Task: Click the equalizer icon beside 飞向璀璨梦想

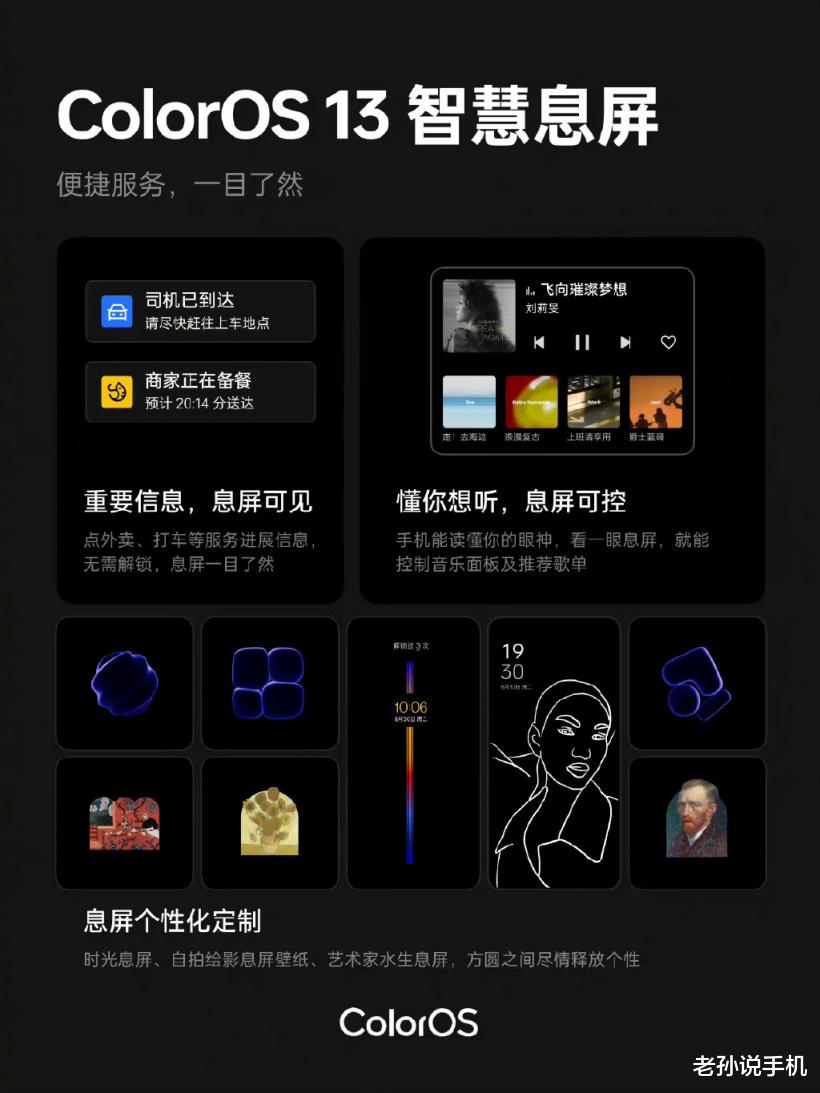Action: tap(533, 290)
